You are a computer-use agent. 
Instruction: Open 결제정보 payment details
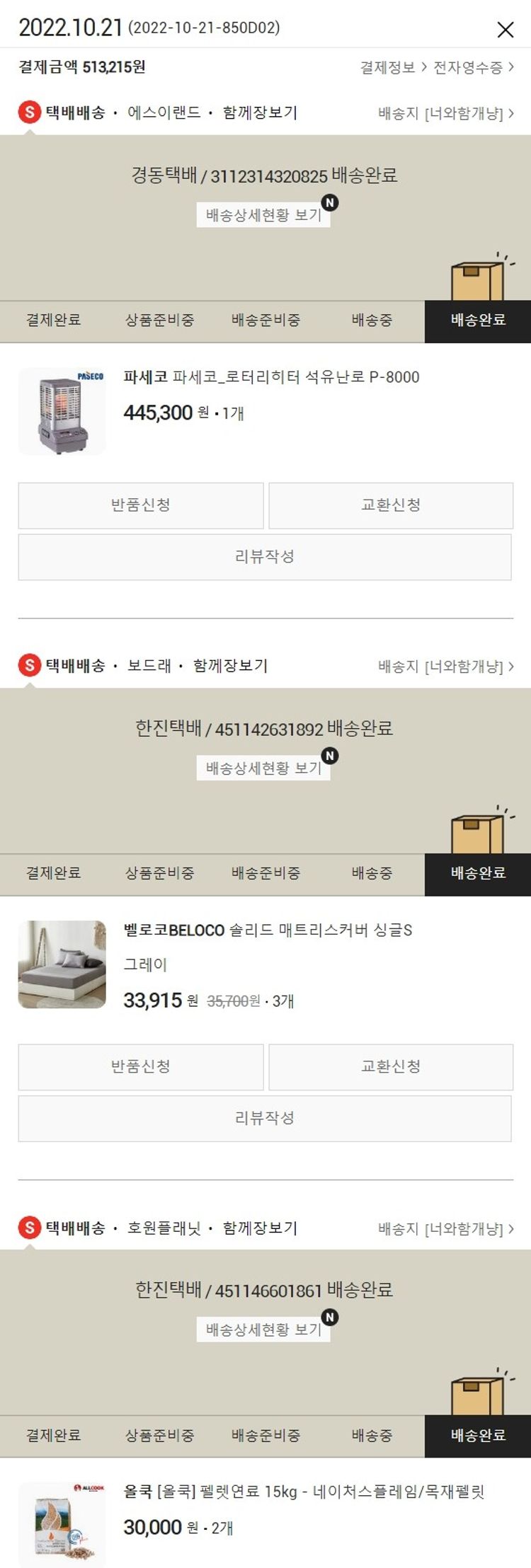[x=393, y=67]
